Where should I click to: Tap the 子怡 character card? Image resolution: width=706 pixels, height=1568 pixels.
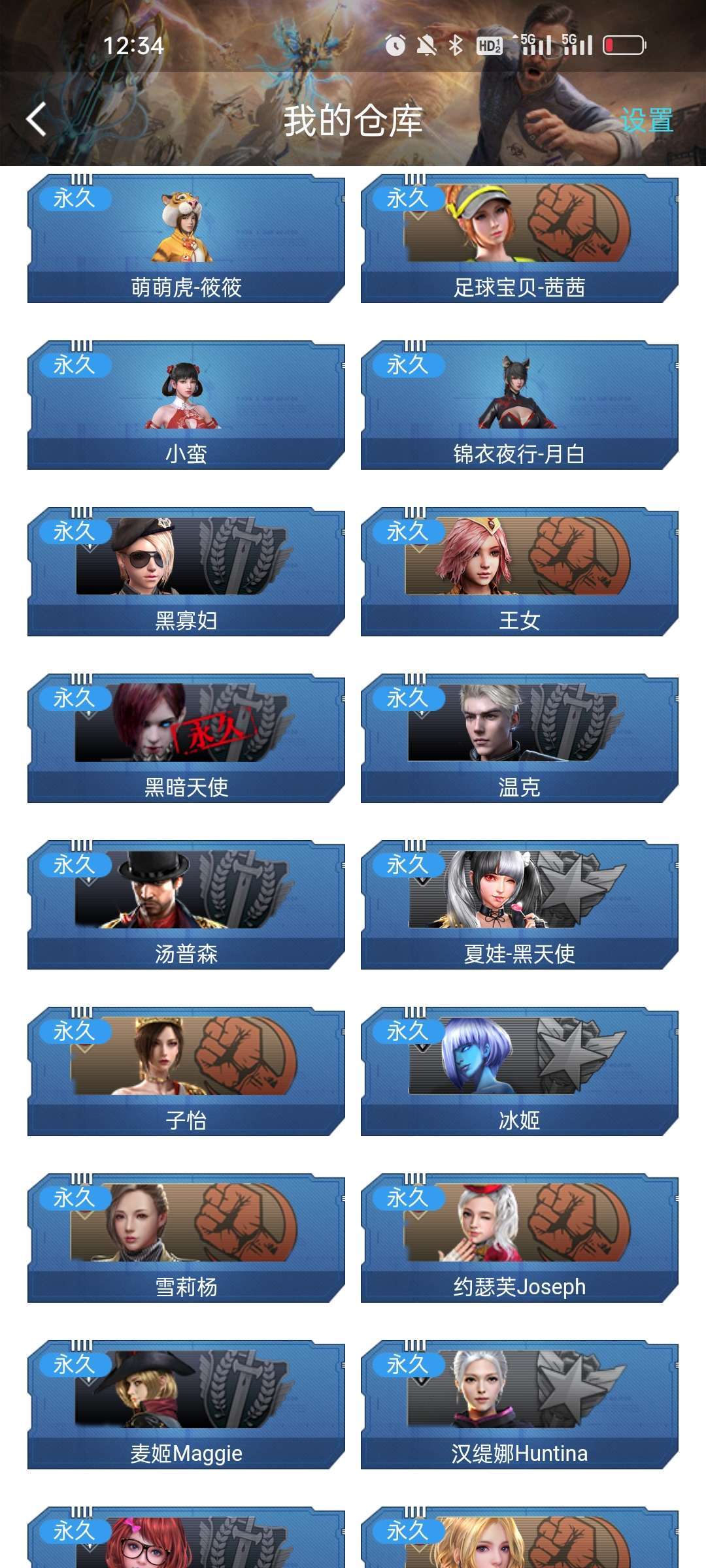tap(186, 1071)
